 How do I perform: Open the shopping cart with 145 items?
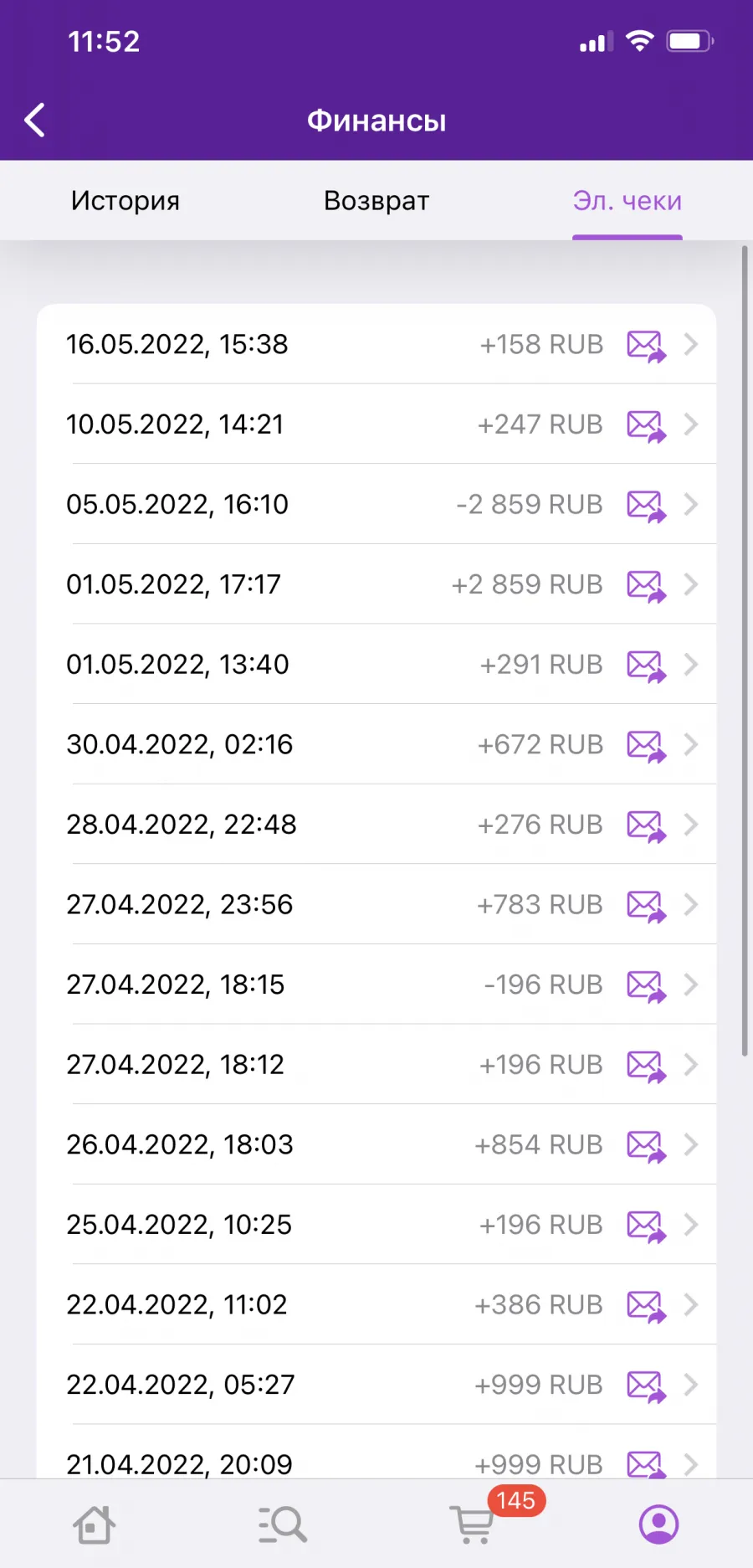point(474,1524)
